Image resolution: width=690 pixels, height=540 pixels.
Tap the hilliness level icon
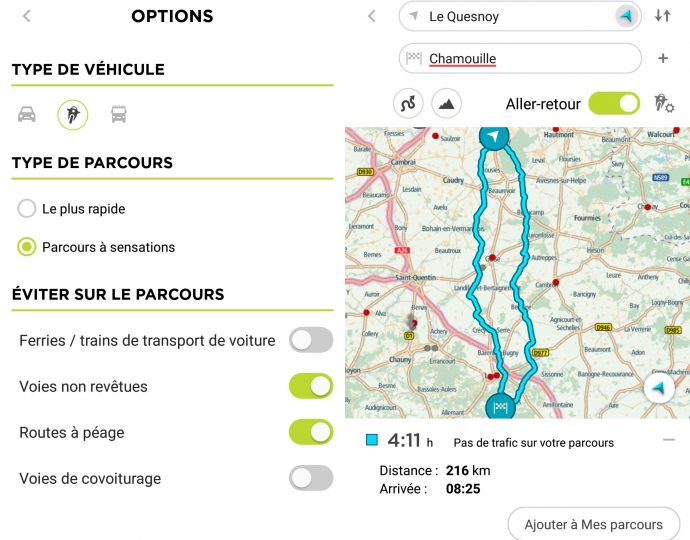coord(446,102)
